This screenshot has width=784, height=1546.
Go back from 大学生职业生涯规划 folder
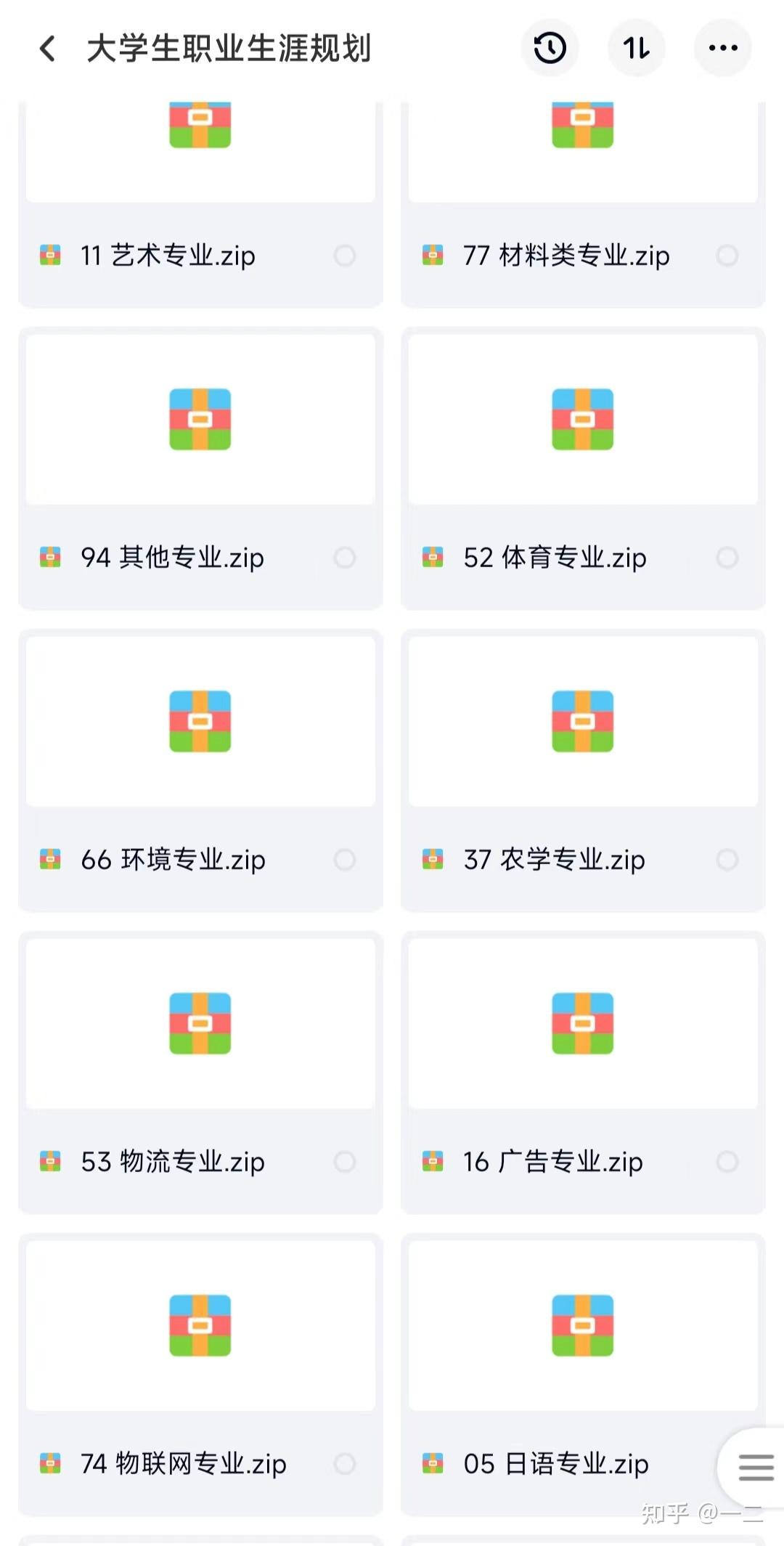[48, 49]
